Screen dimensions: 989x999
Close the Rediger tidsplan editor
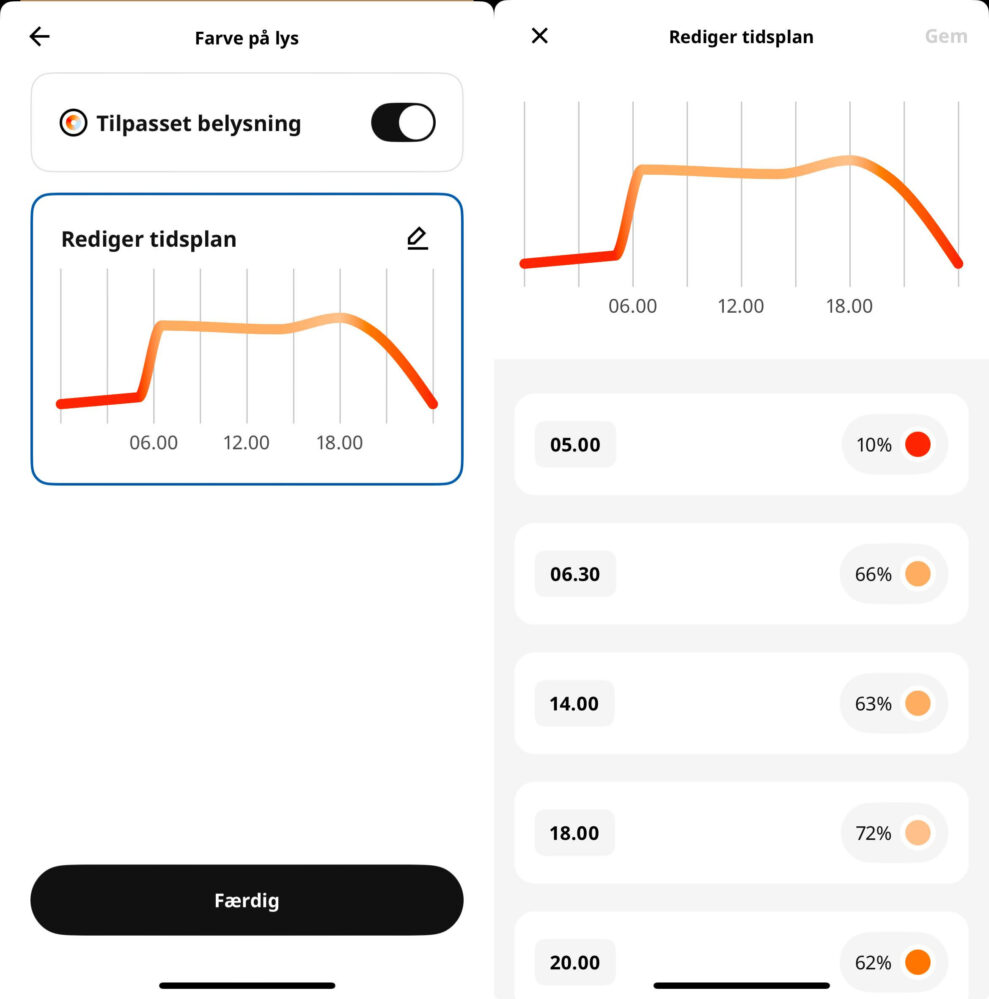click(x=540, y=37)
